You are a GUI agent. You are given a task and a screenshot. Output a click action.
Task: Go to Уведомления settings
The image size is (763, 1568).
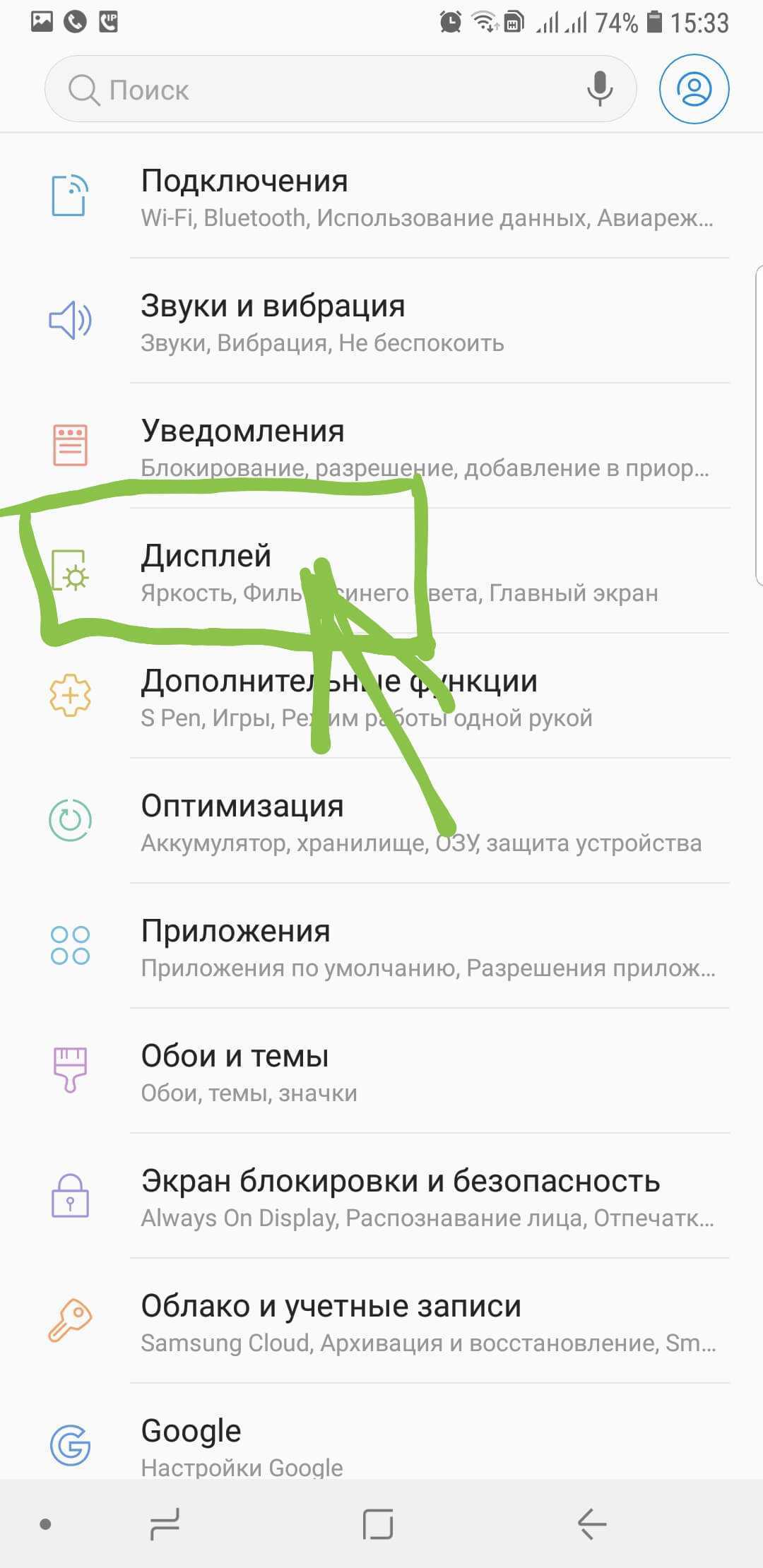(x=424, y=448)
